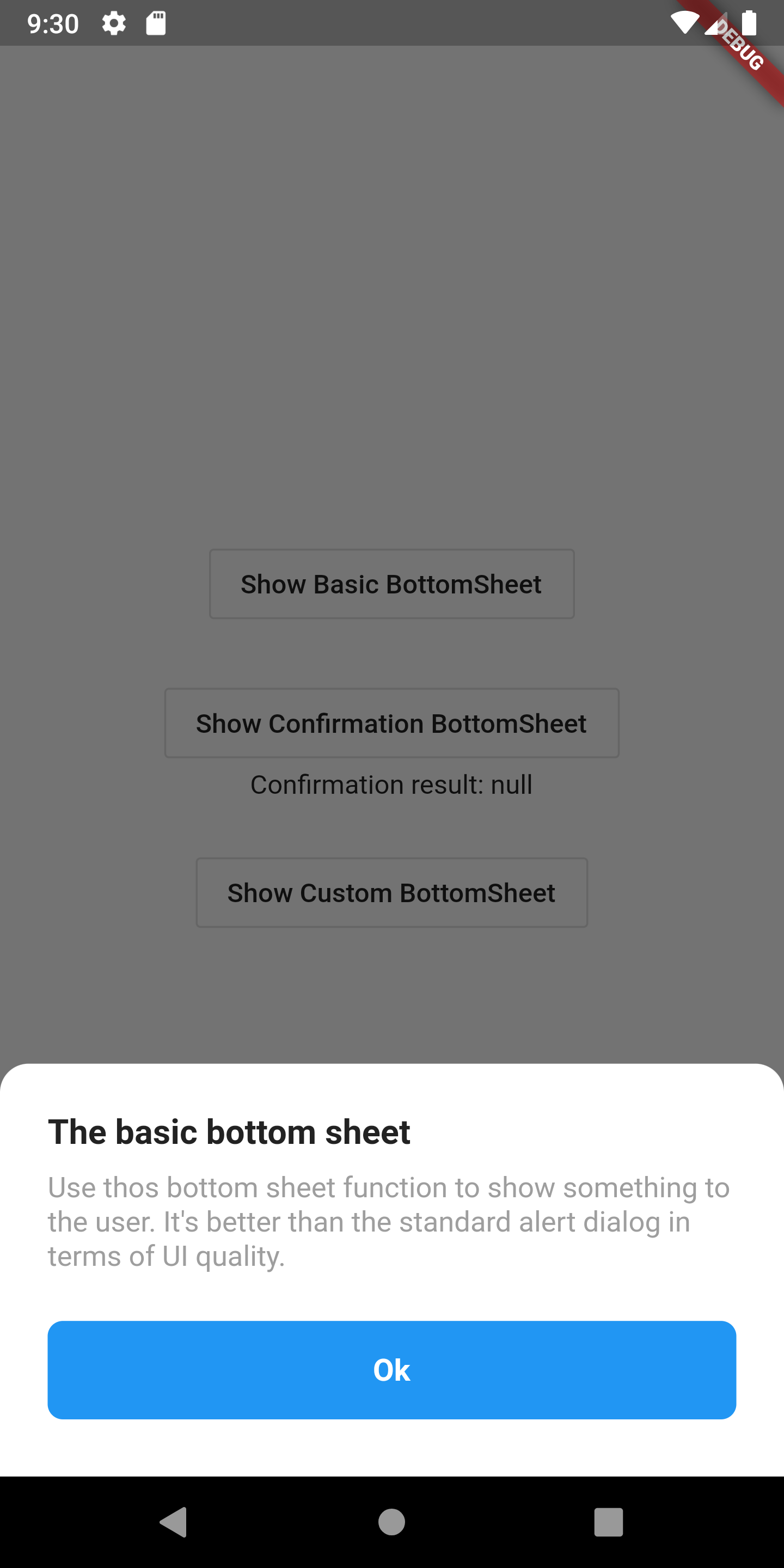Image resolution: width=784 pixels, height=1568 pixels.
Task: Tap the title The basic bottom sheet
Action: (229, 1131)
